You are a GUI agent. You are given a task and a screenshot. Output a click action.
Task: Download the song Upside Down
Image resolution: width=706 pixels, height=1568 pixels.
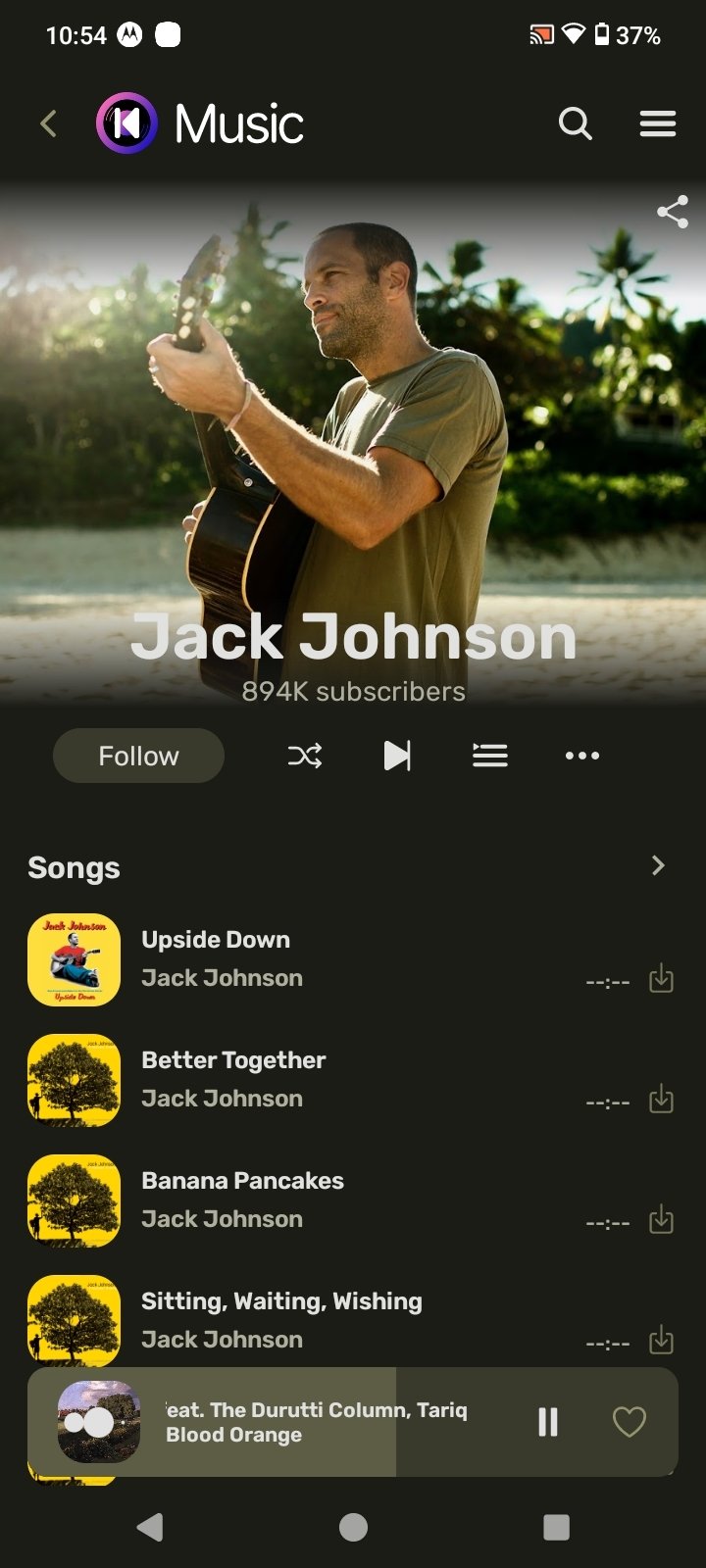click(x=662, y=978)
